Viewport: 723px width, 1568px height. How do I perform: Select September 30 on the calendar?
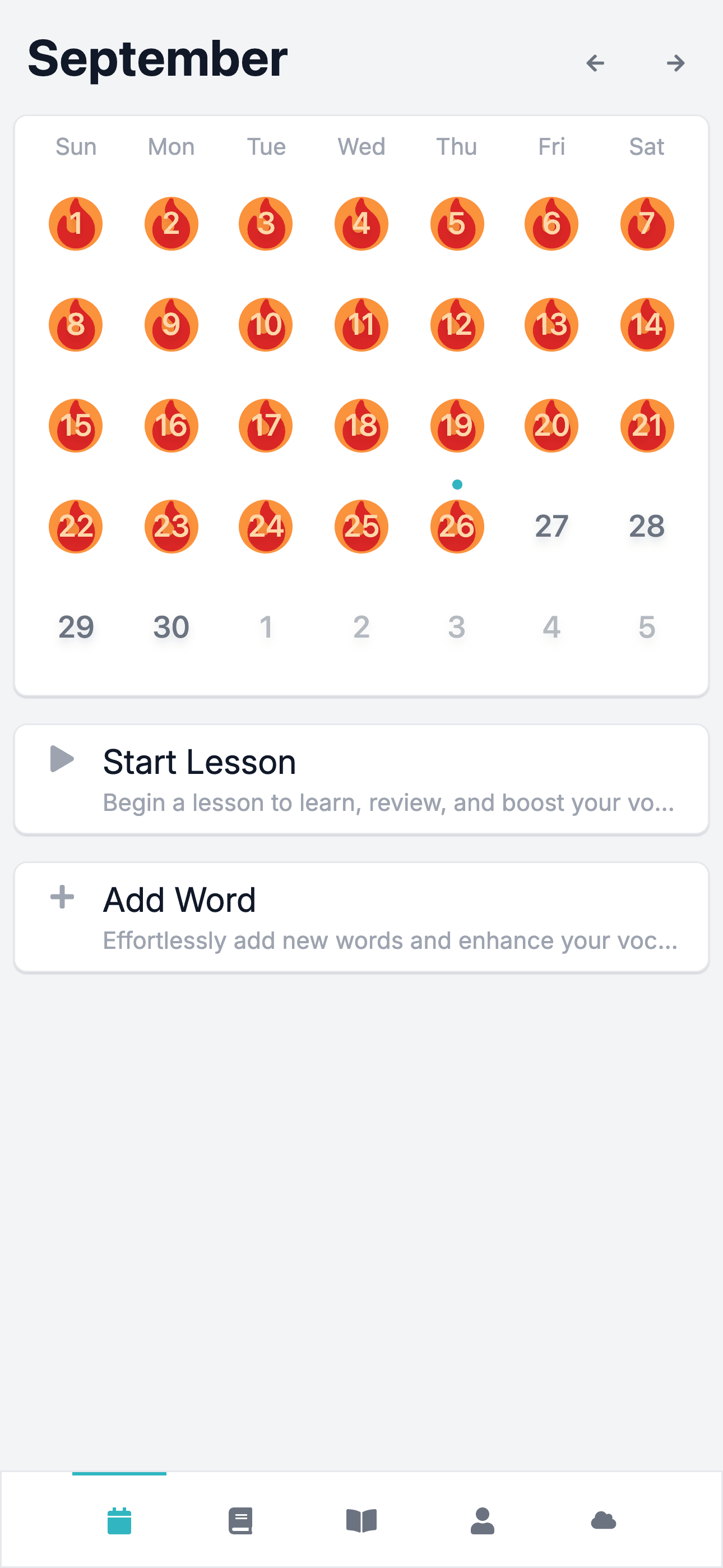[x=171, y=627]
